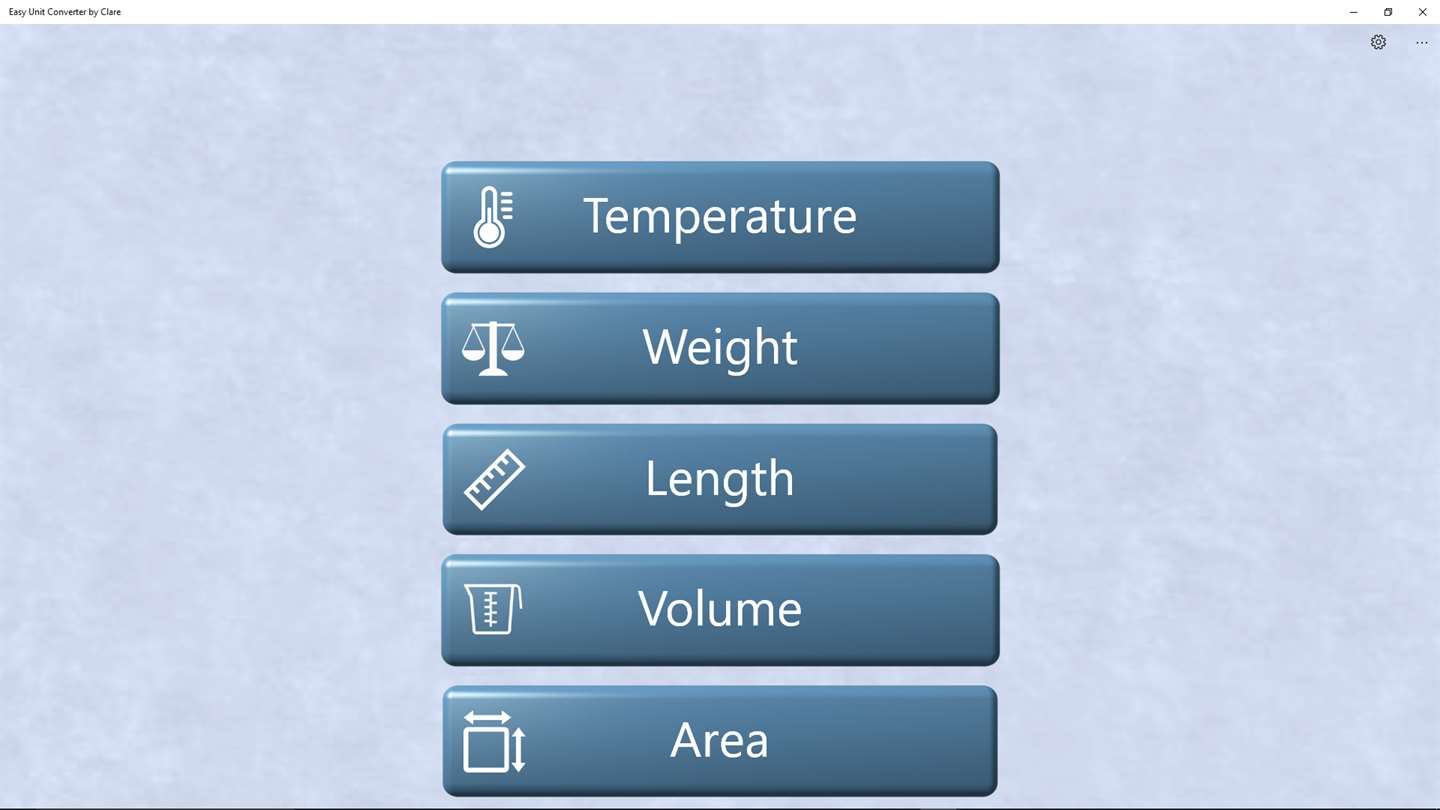Viewport: 1440px width, 810px height.
Task: Select the Weight conversion category
Action: [720, 348]
